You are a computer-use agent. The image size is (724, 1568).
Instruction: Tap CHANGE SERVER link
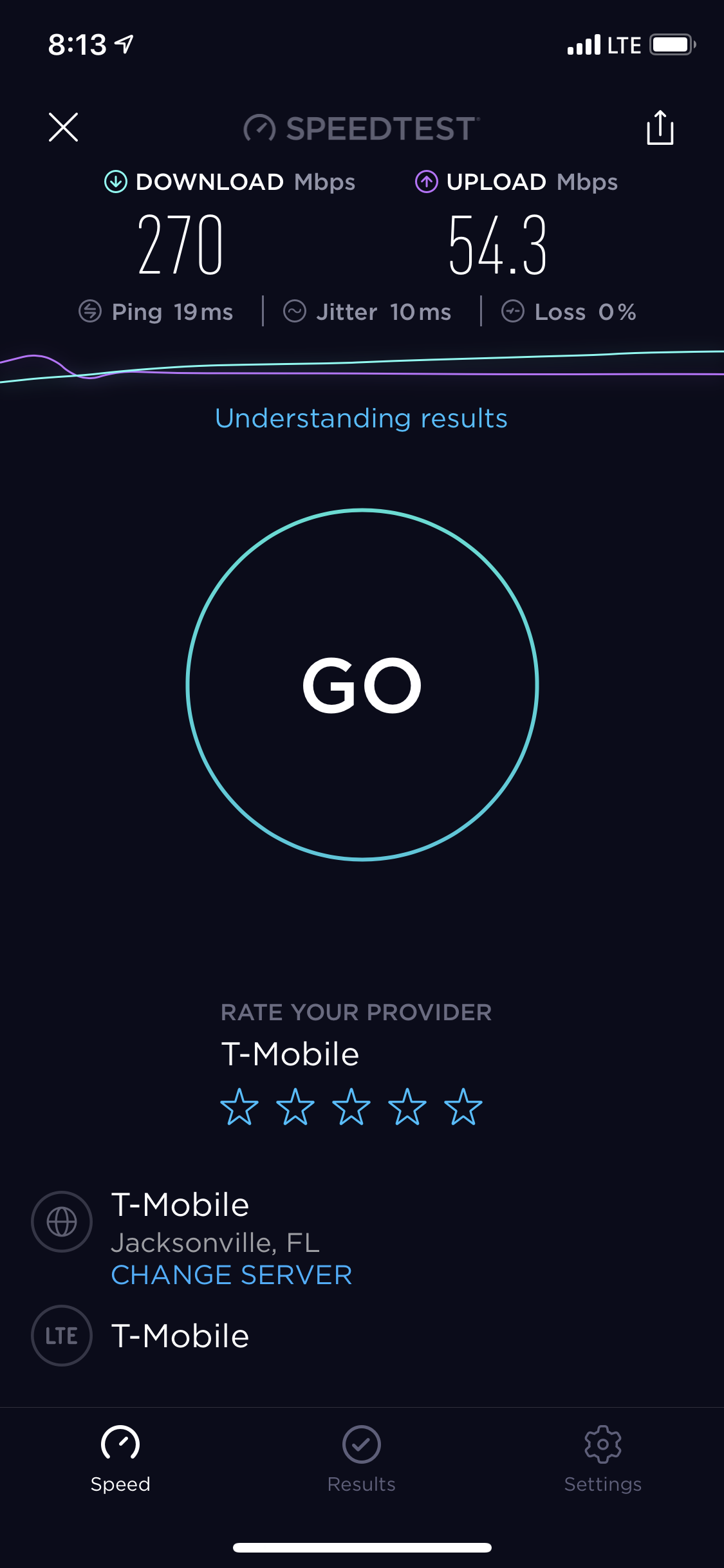(232, 1275)
